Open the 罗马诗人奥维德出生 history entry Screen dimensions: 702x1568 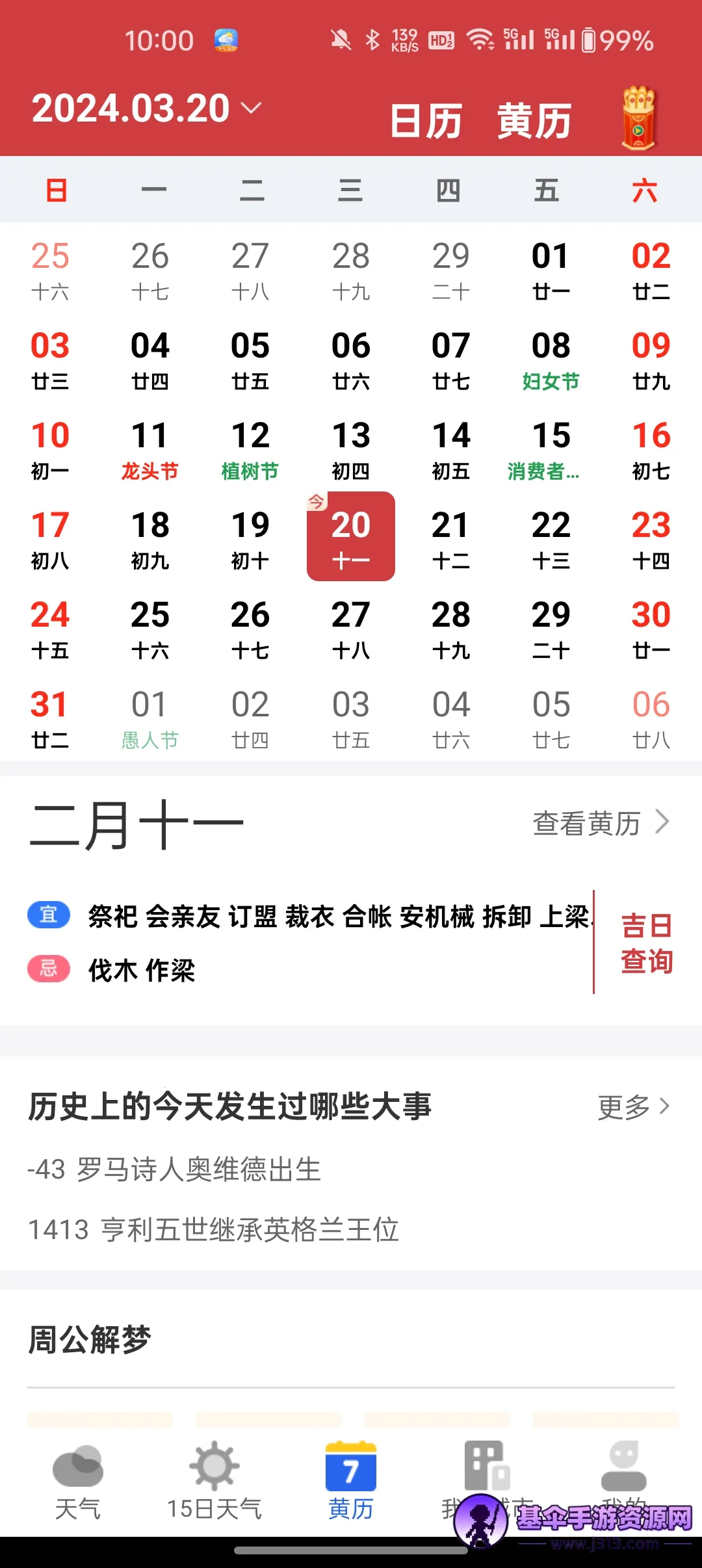point(175,1169)
